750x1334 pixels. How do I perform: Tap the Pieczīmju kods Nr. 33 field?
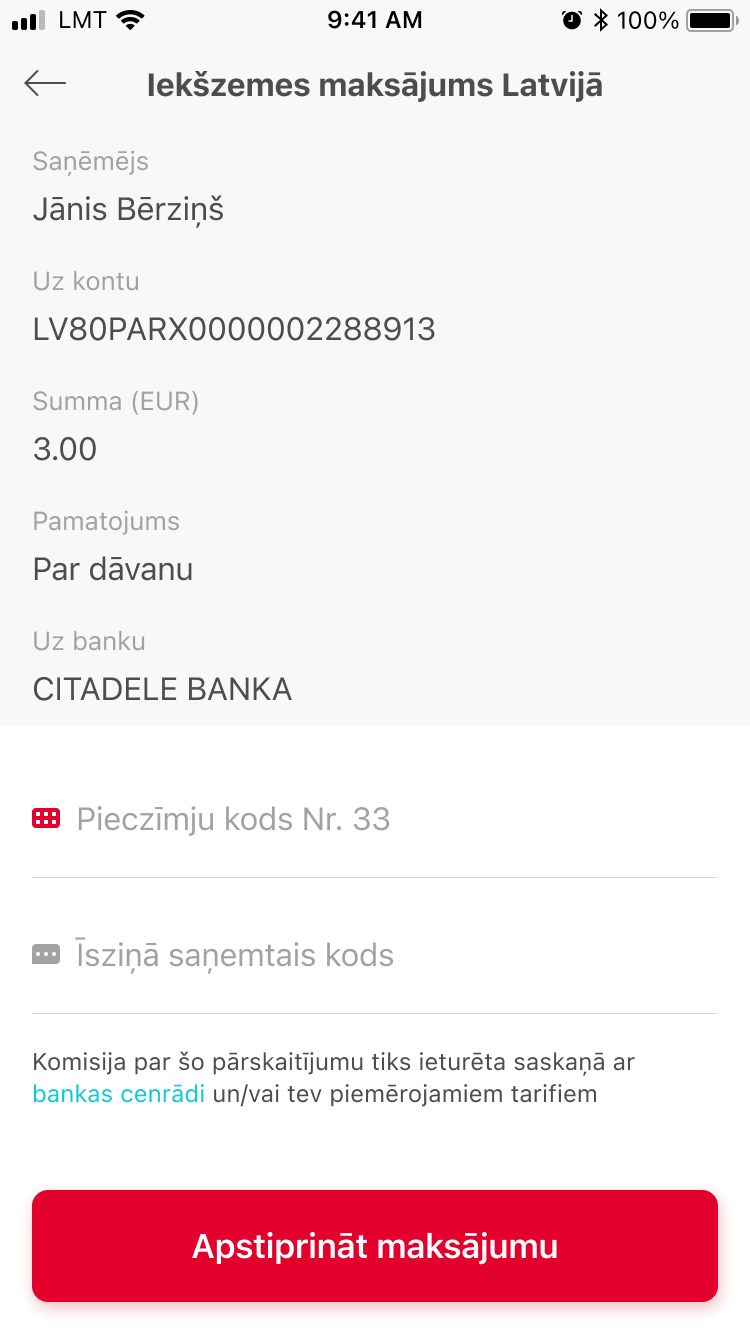[375, 819]
